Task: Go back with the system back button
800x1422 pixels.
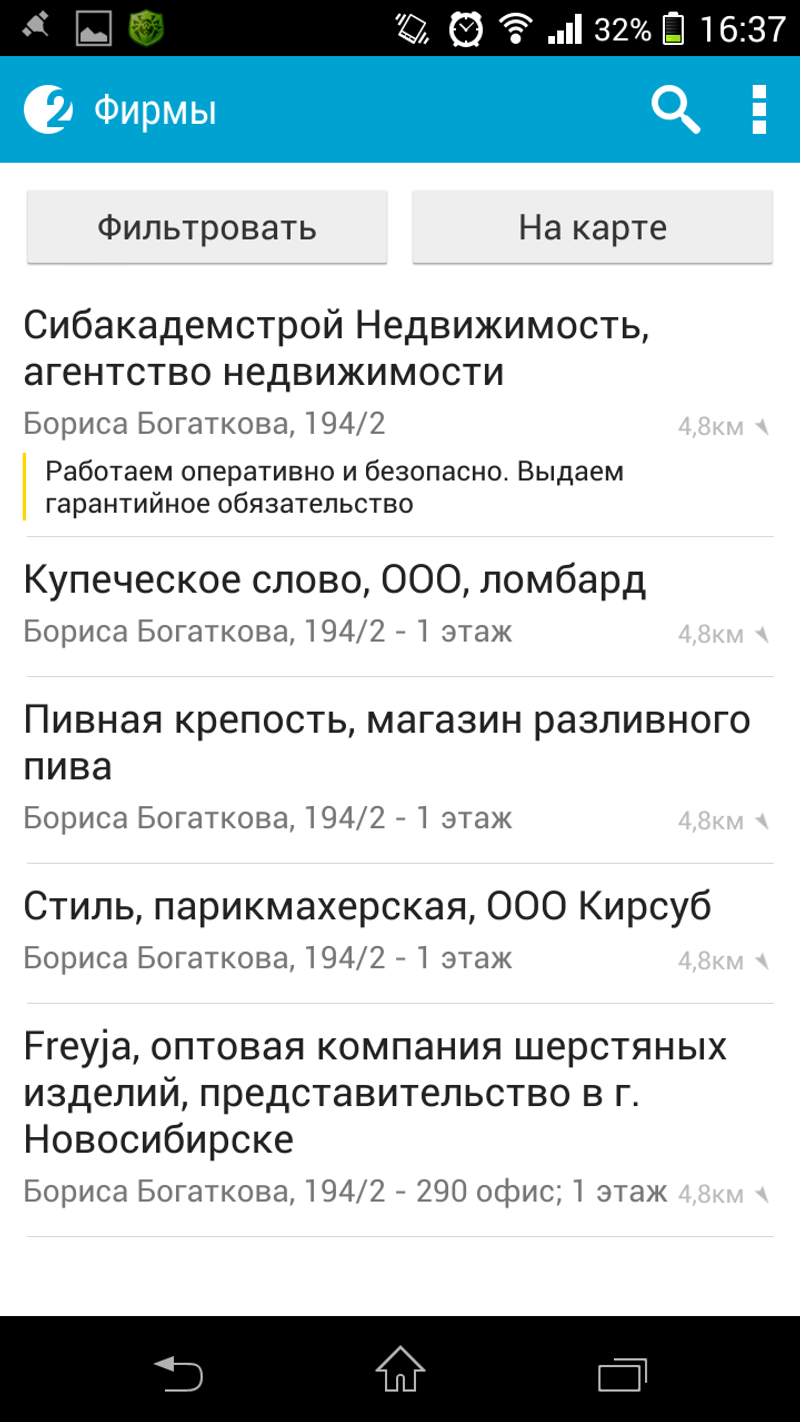Action: (178, 1370)
